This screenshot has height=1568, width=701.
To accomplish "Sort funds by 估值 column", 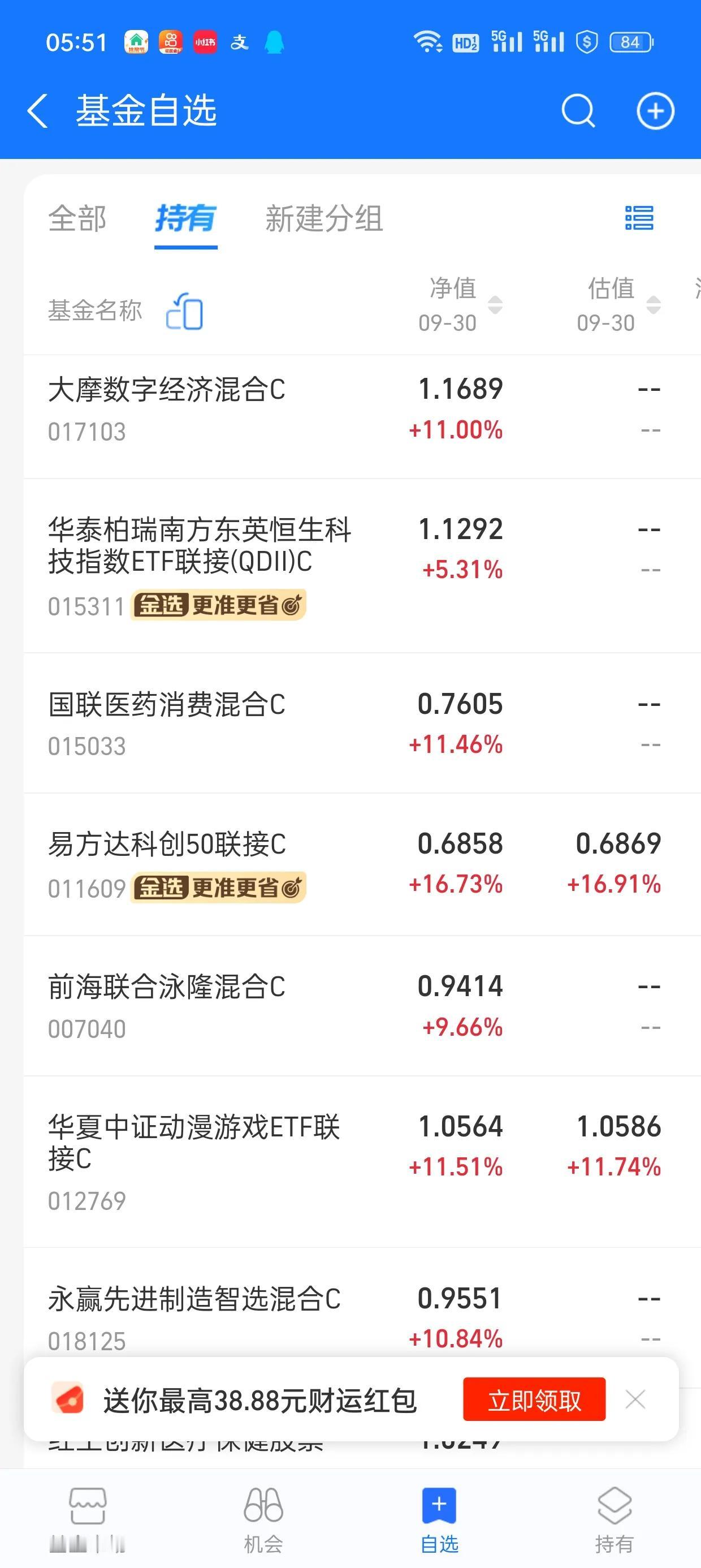I will (x=618, y=304).
